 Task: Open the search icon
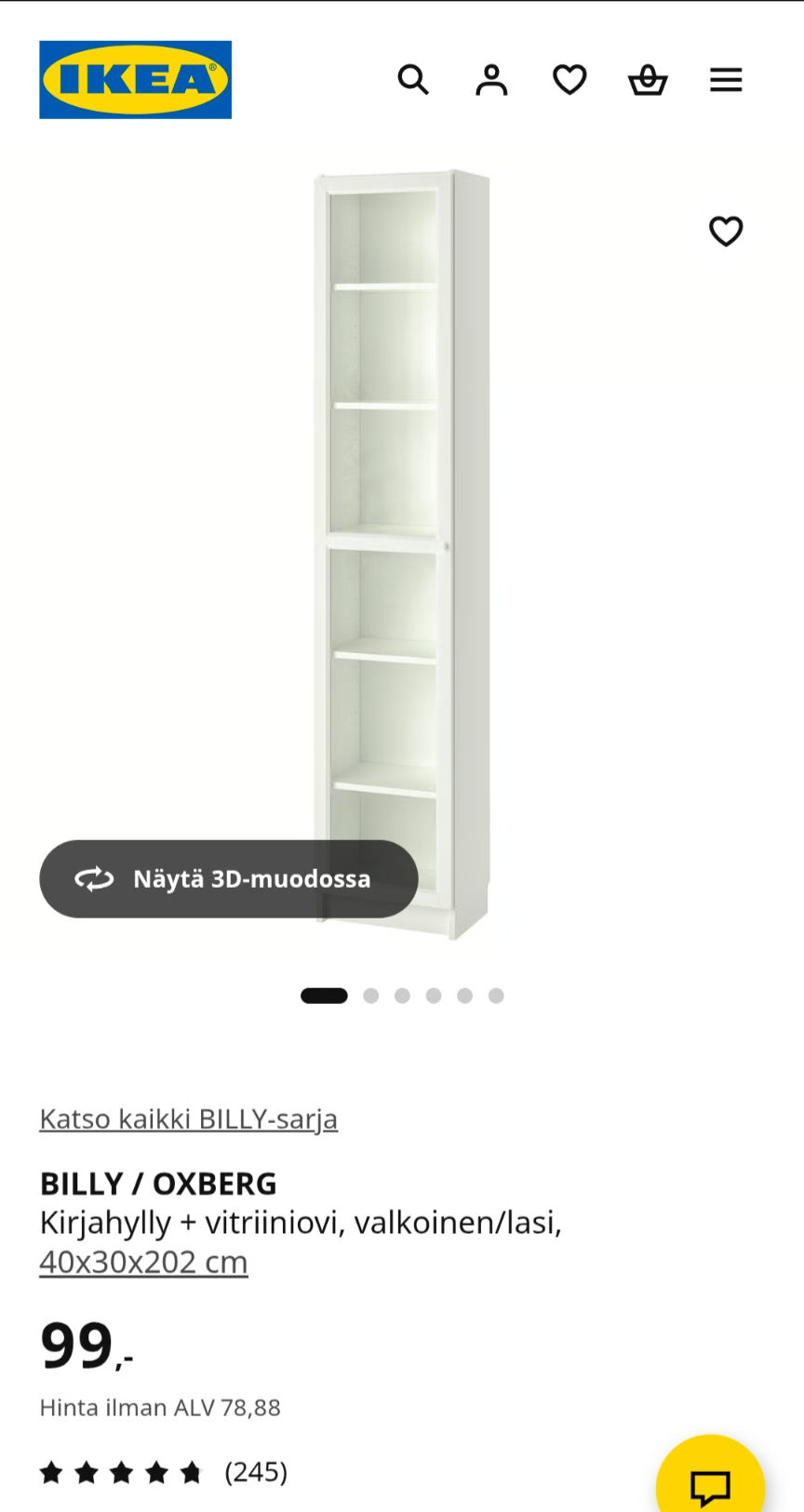[413, 80]
